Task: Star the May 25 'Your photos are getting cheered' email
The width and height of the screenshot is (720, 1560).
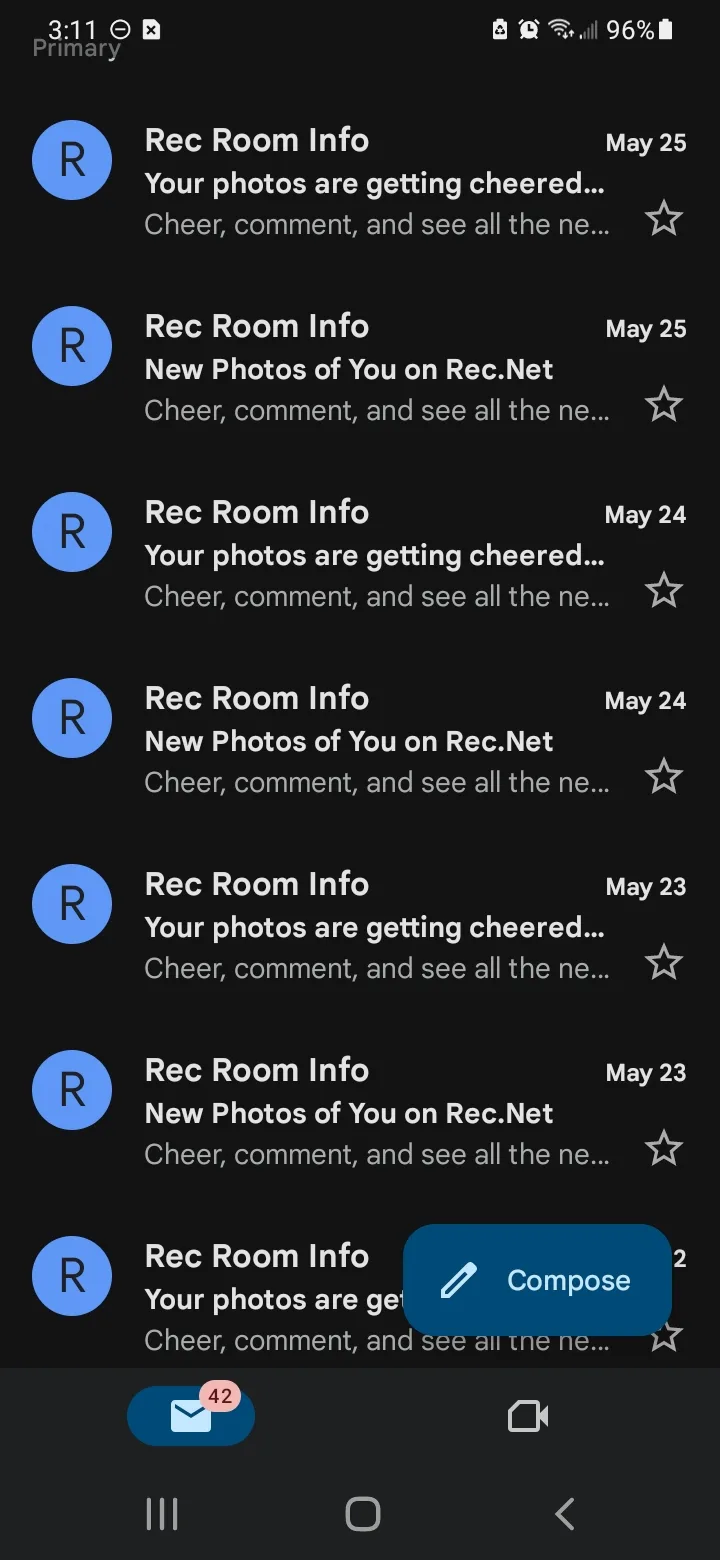Action: pyautogui.click(x=663, y=219)
